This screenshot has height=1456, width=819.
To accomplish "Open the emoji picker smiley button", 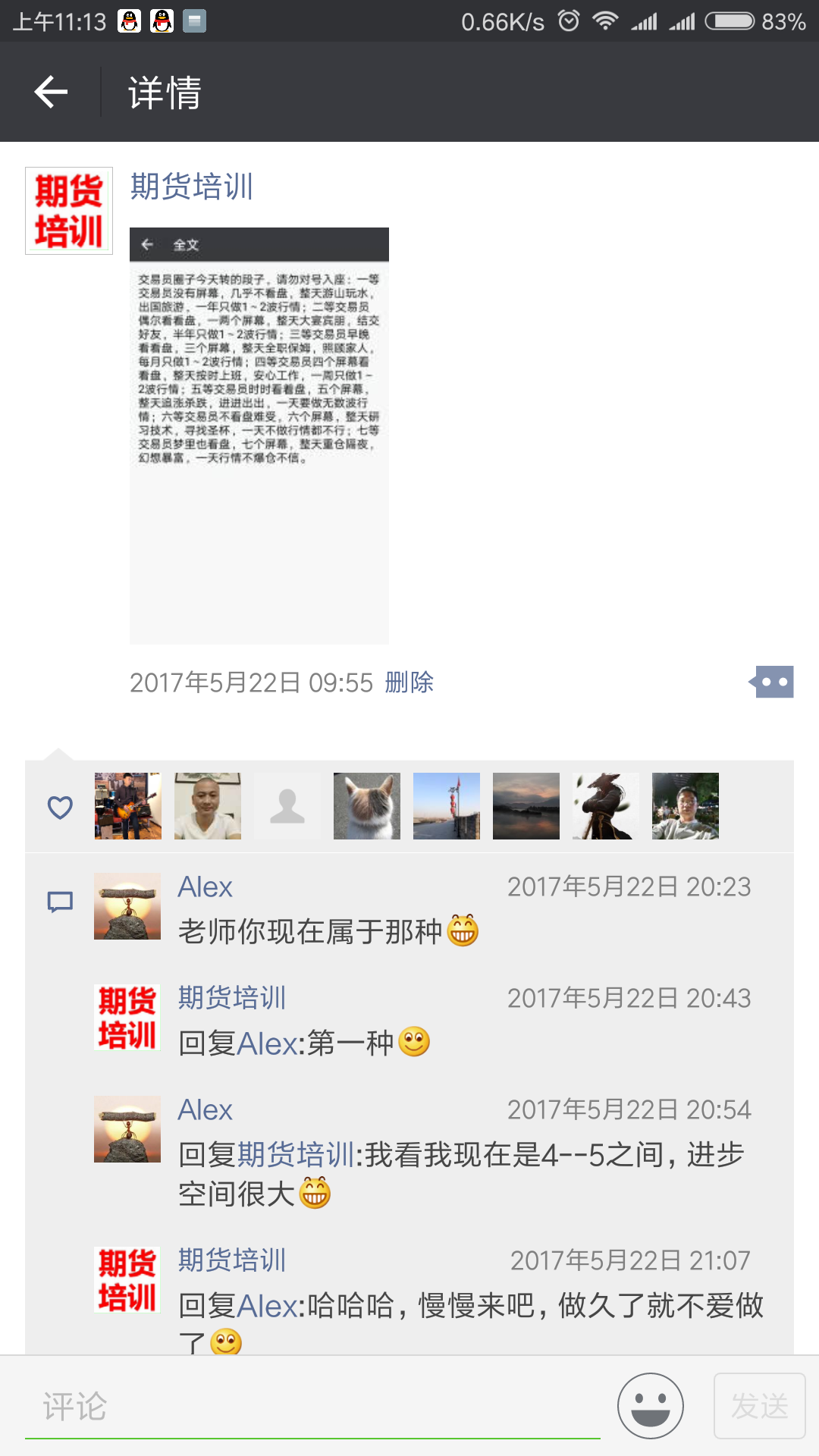I will [651, 1406].
